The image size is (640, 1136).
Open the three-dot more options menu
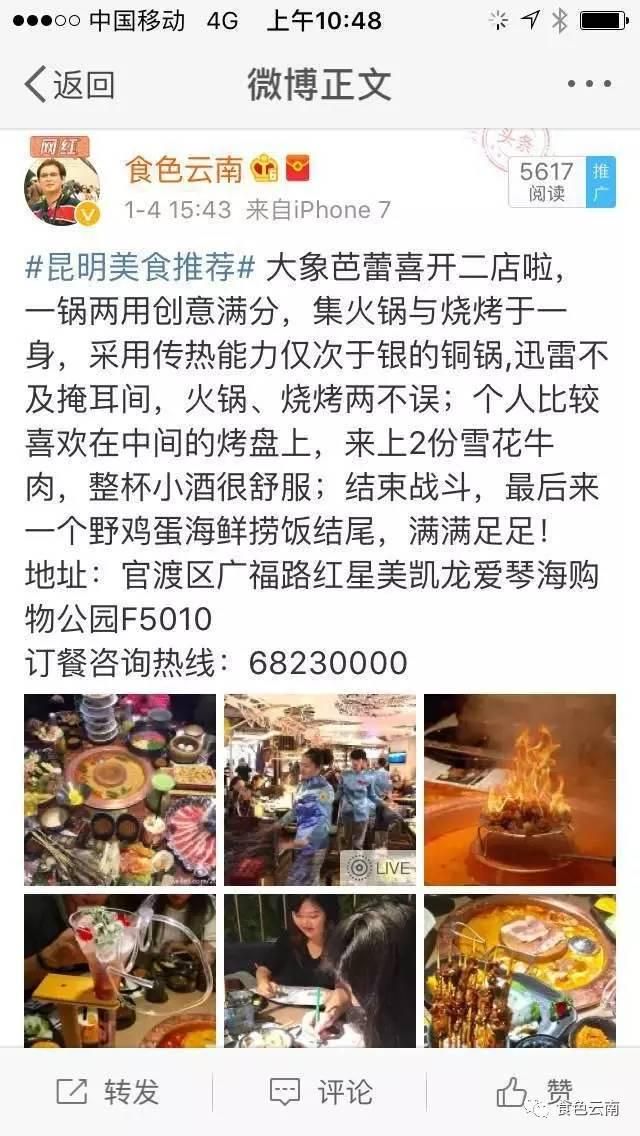[x=589, y=84]
